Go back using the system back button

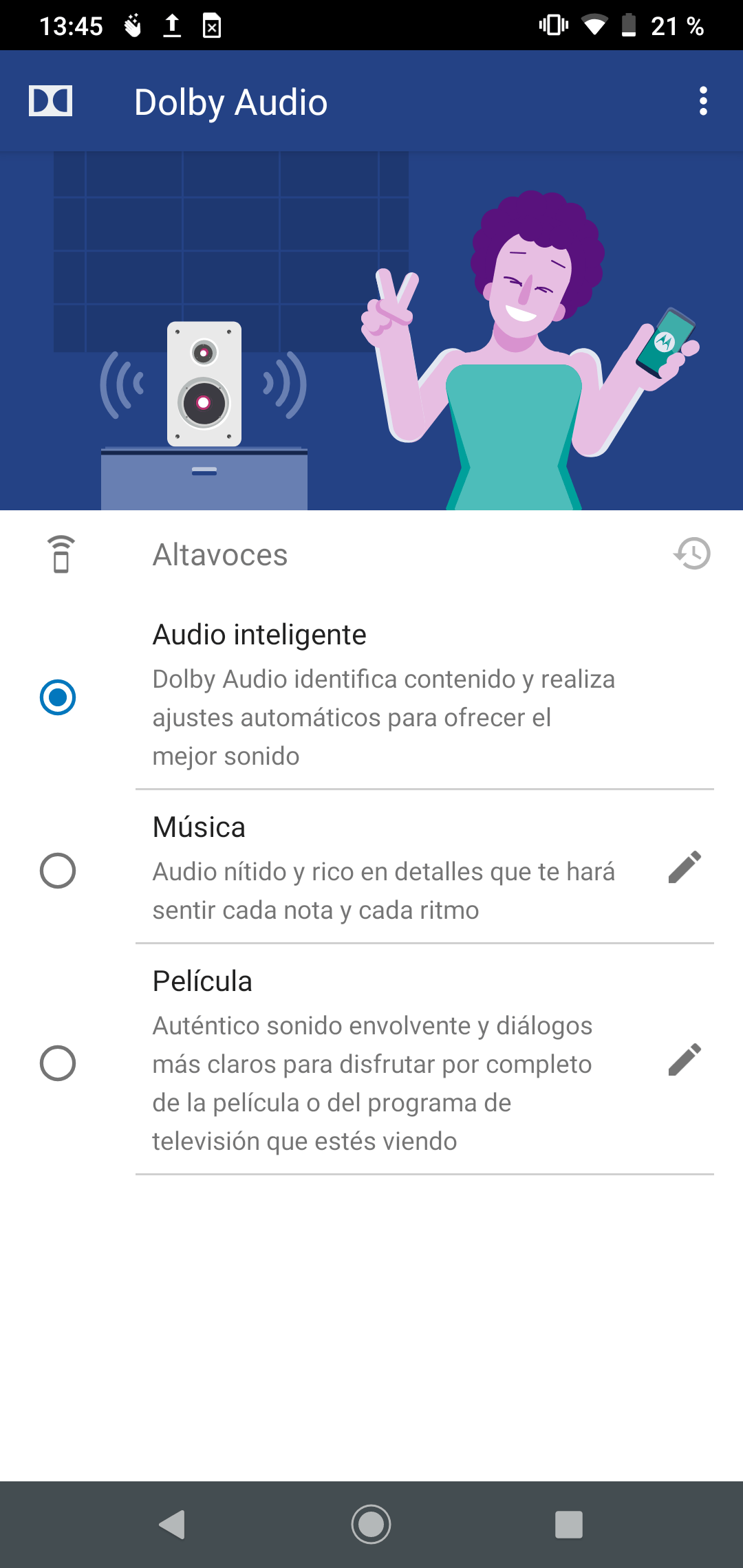(173, 1524)
